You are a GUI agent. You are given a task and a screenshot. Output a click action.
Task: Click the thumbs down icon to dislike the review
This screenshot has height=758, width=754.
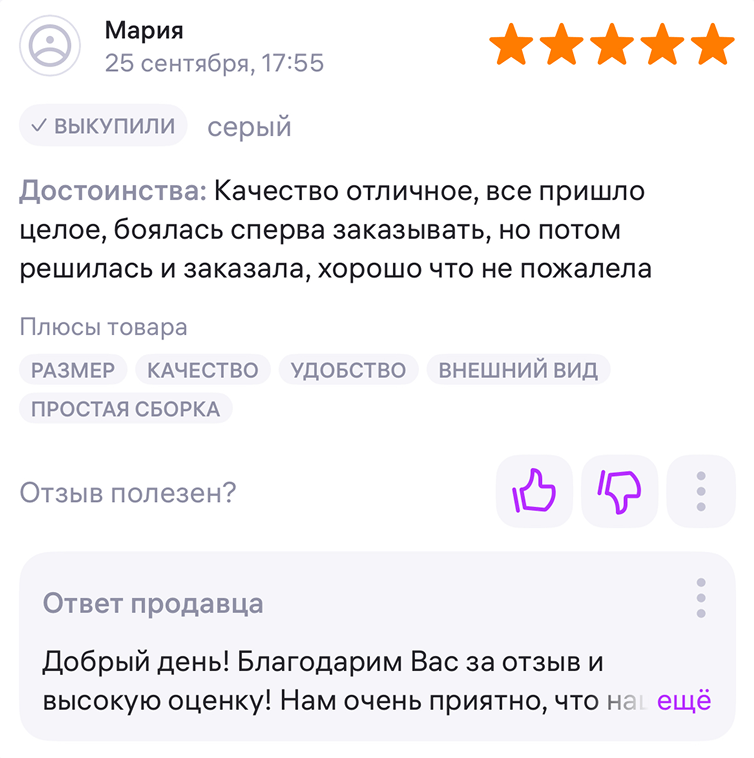click(619, 491)
